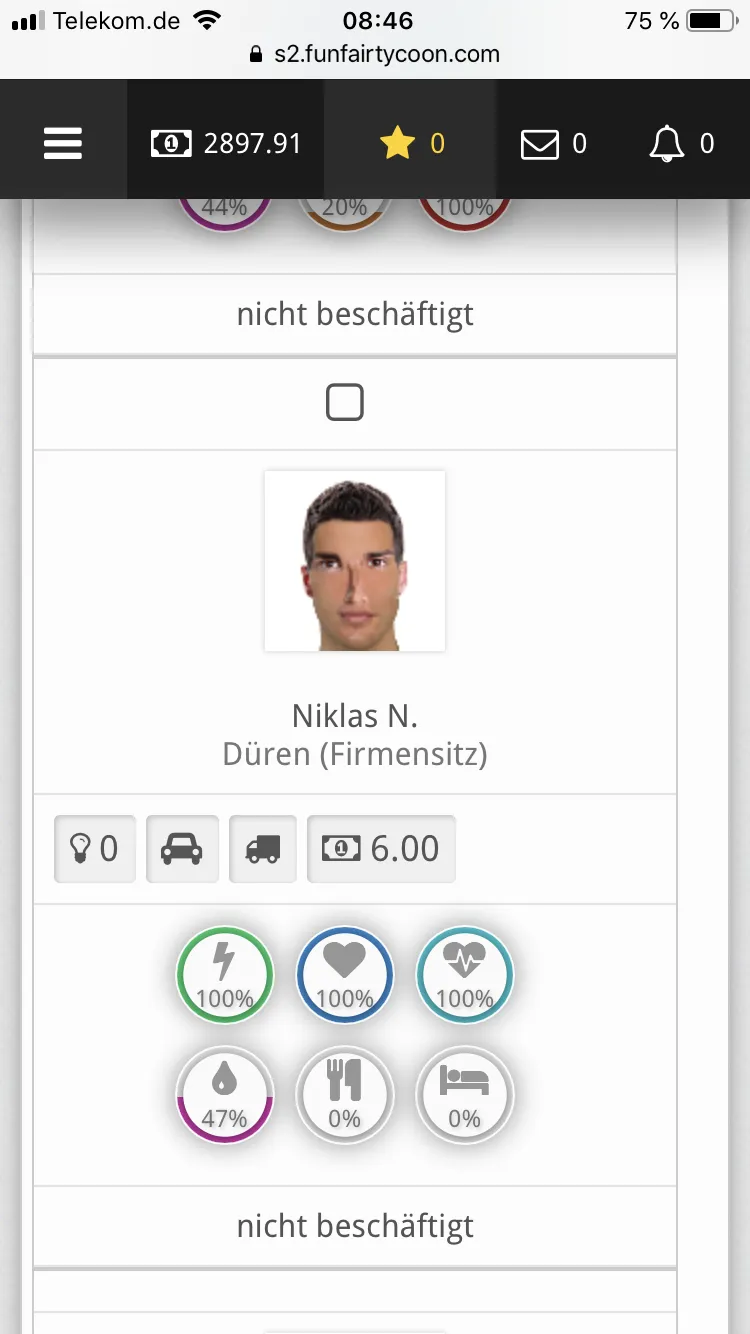Tick the checkbox above Niklas N.

click(x=345, y=403)
